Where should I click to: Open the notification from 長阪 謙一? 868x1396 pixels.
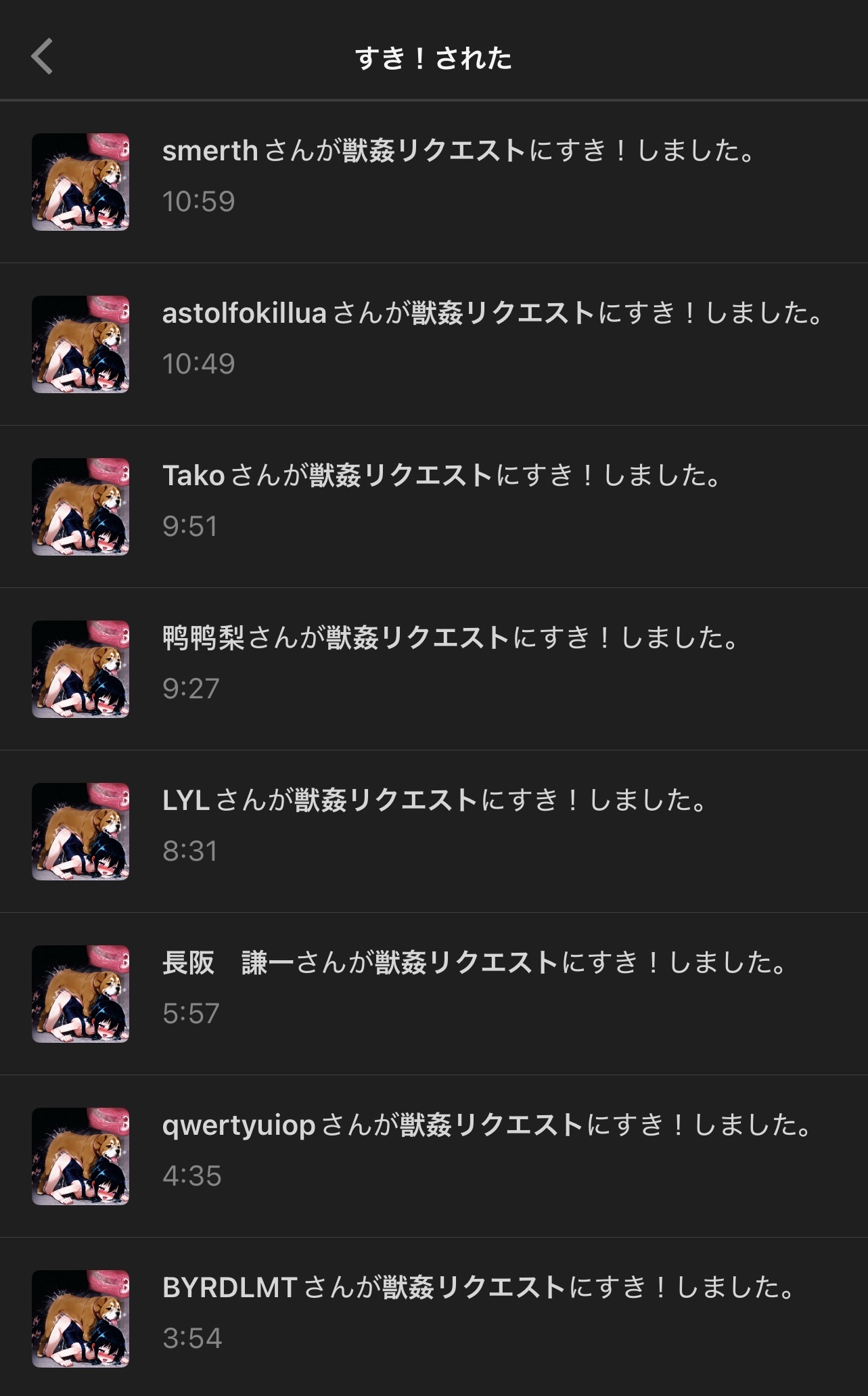click(x=434, y=994)
